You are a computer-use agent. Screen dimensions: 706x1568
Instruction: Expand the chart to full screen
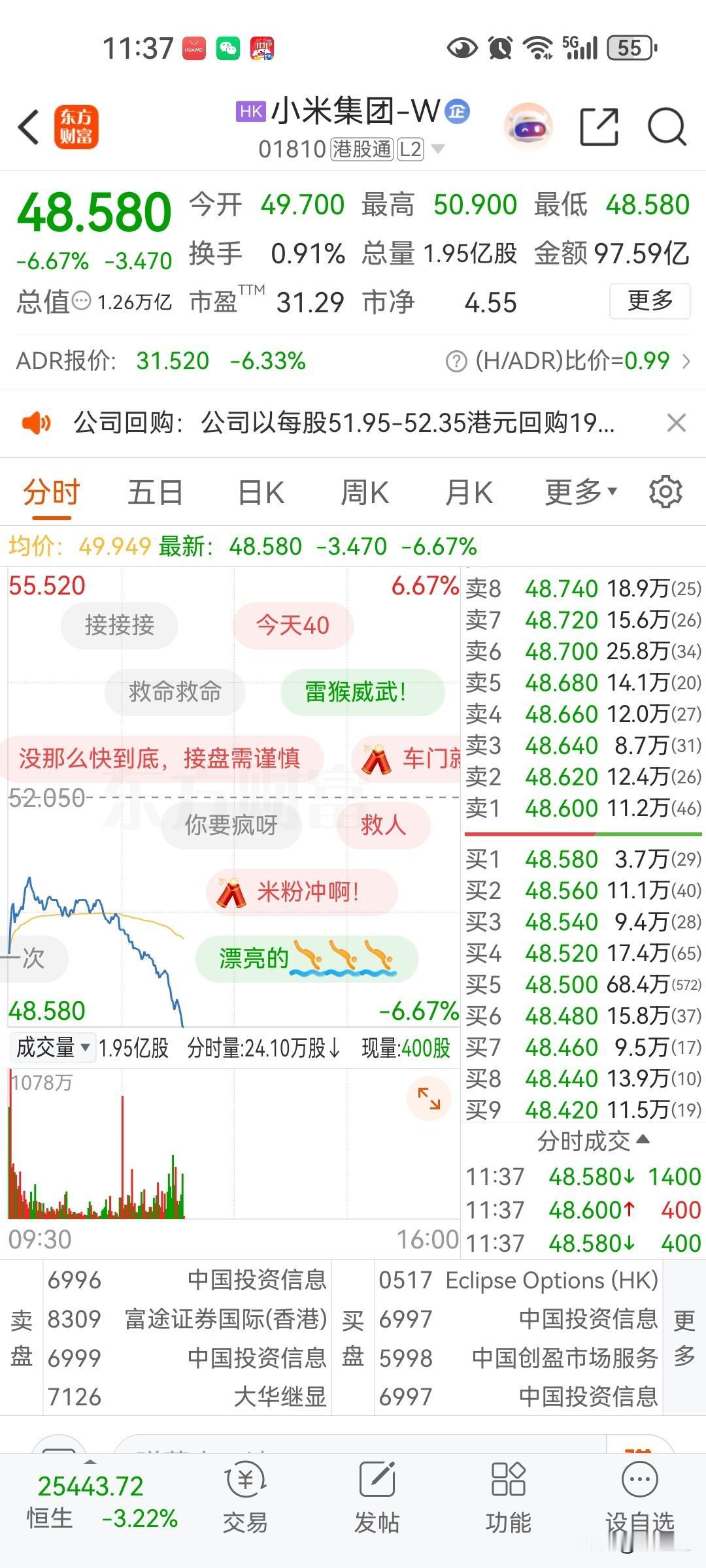429,1098
